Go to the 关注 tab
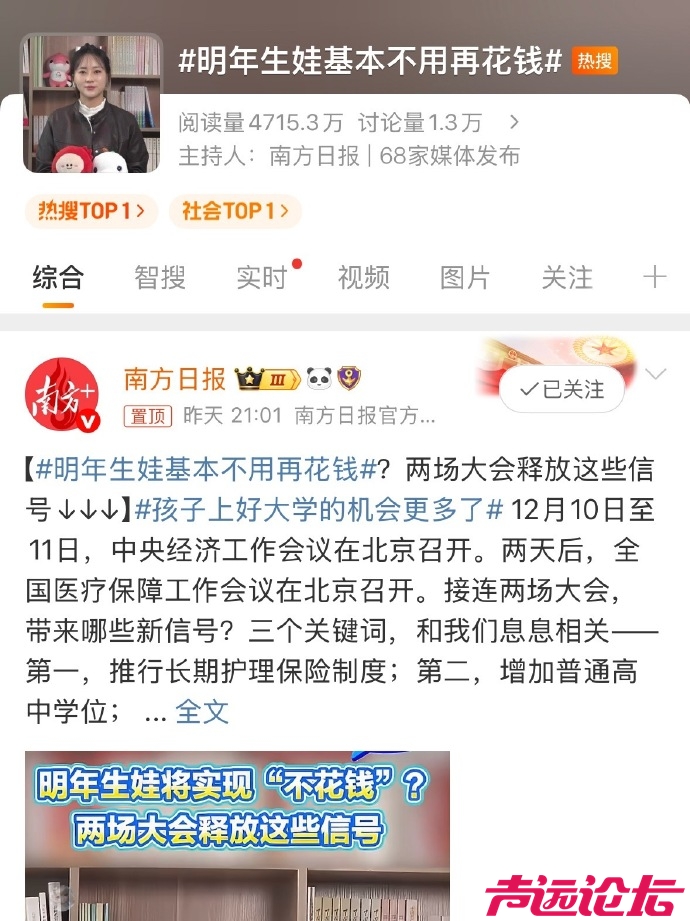The image size is (690, 921). pos(567,277)
